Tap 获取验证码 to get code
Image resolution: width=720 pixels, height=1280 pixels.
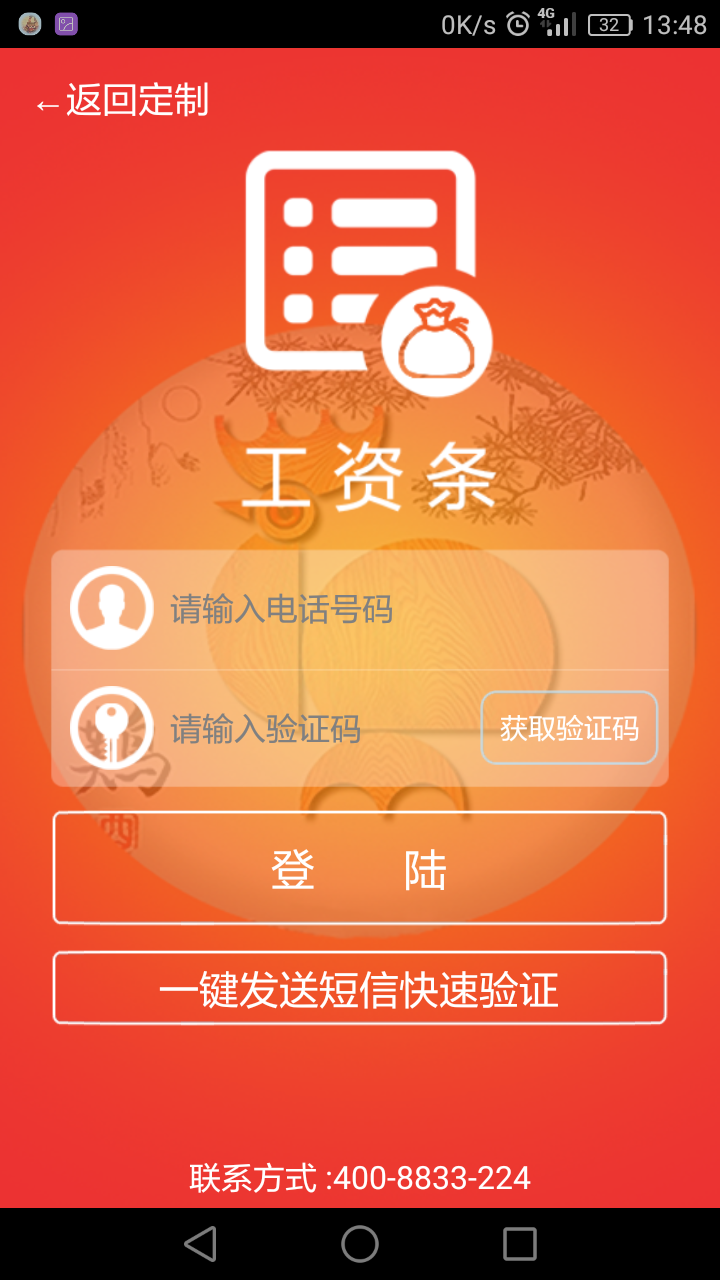click(569, 729)
